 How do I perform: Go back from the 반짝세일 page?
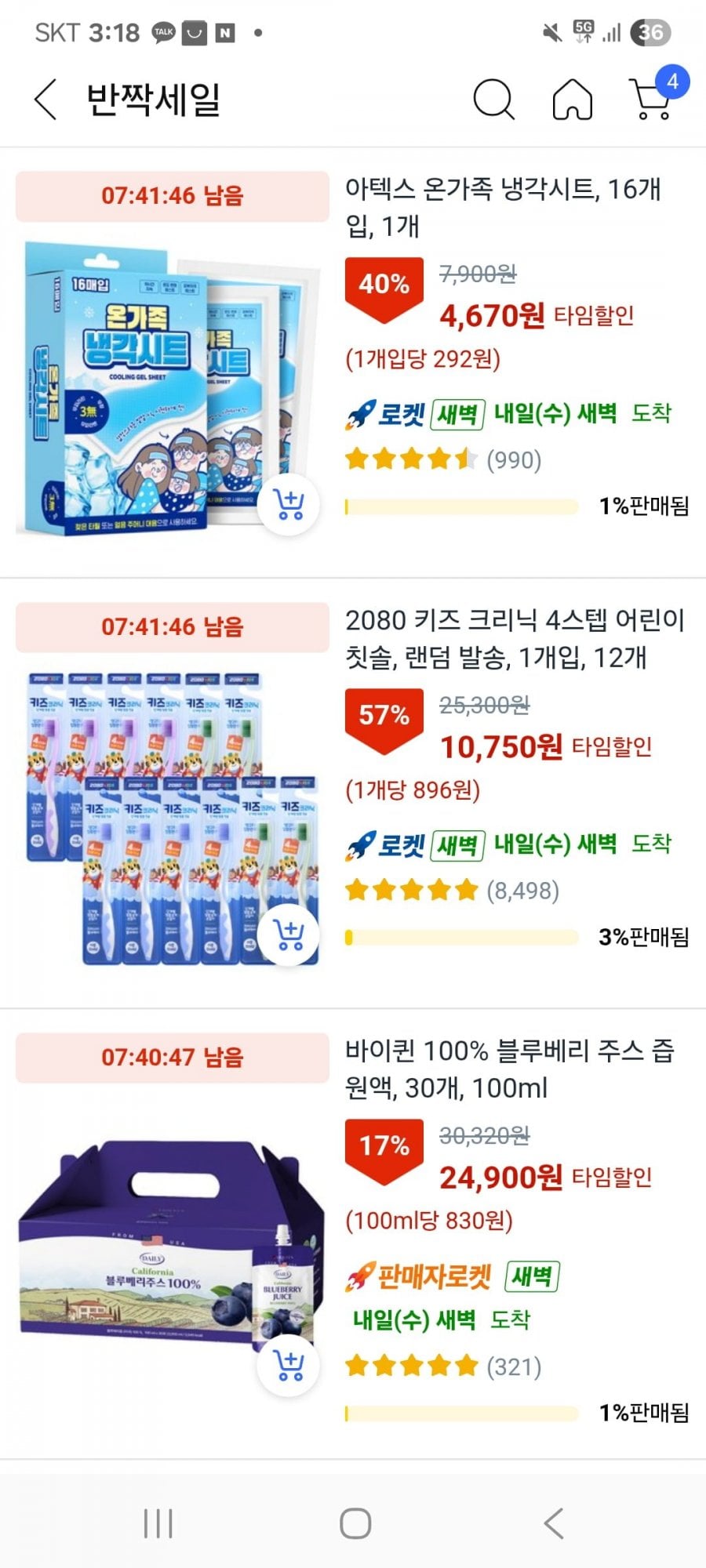(x=45, y=100)
